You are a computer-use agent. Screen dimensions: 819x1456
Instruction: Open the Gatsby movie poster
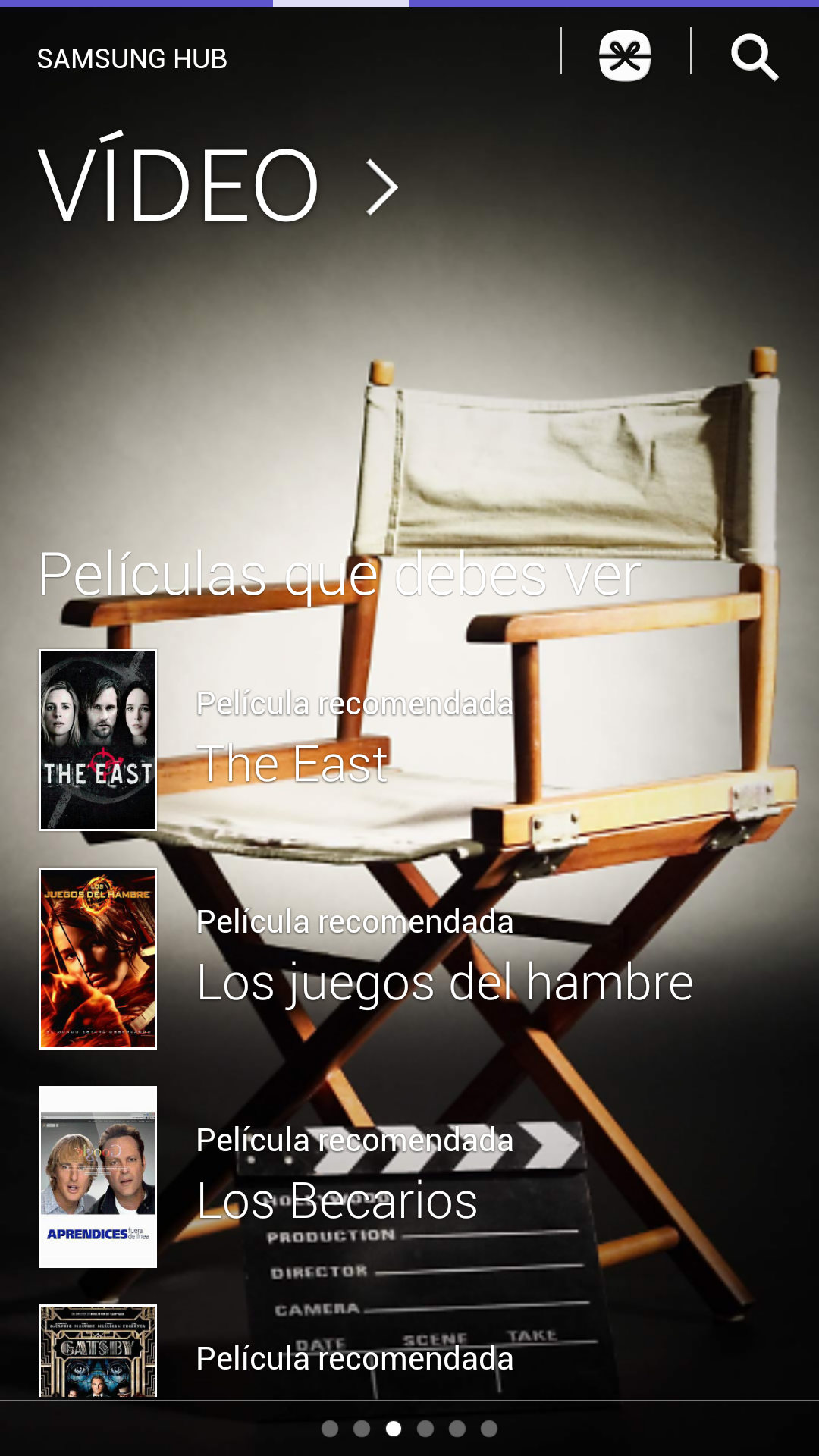point(98,1350)
